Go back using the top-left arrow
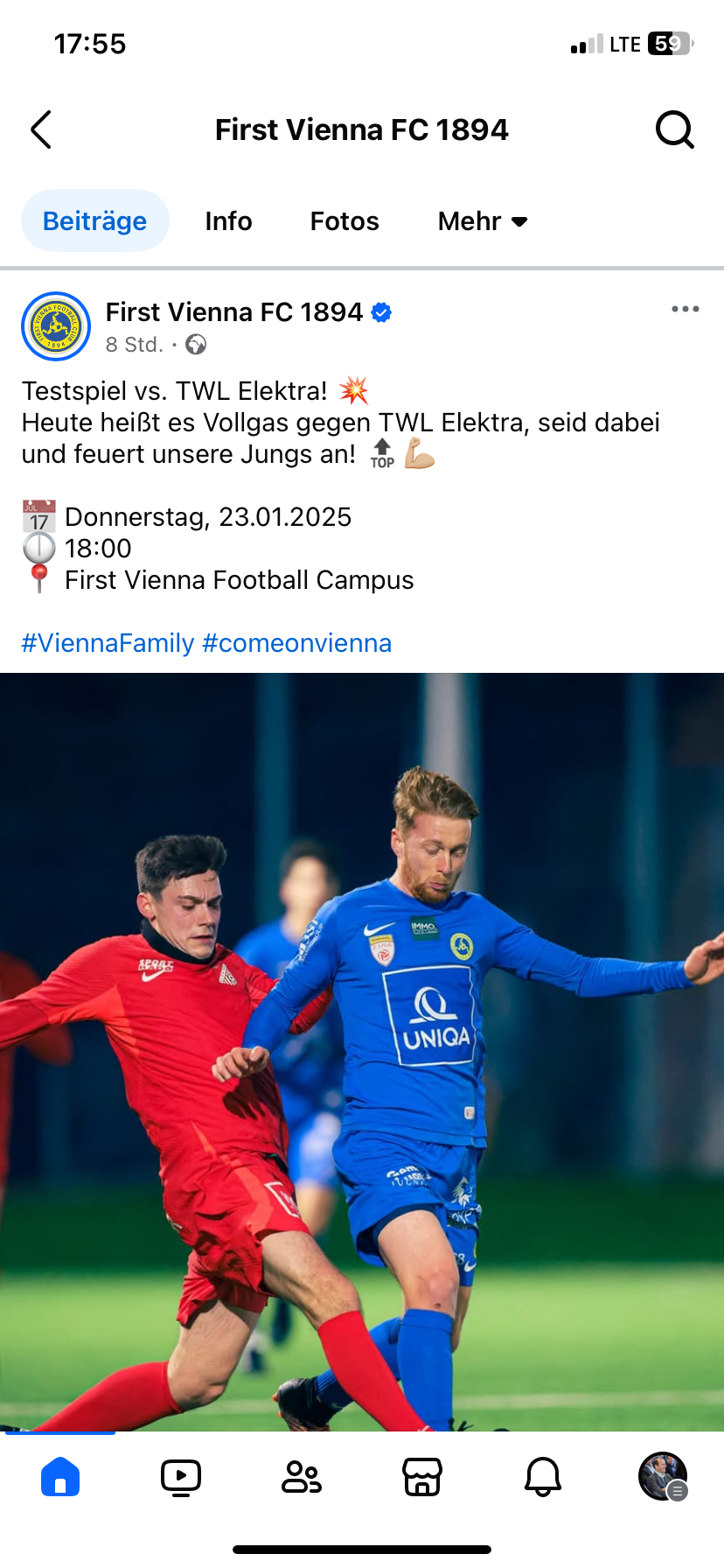The image size is (724, 1568). click(41, 130)
